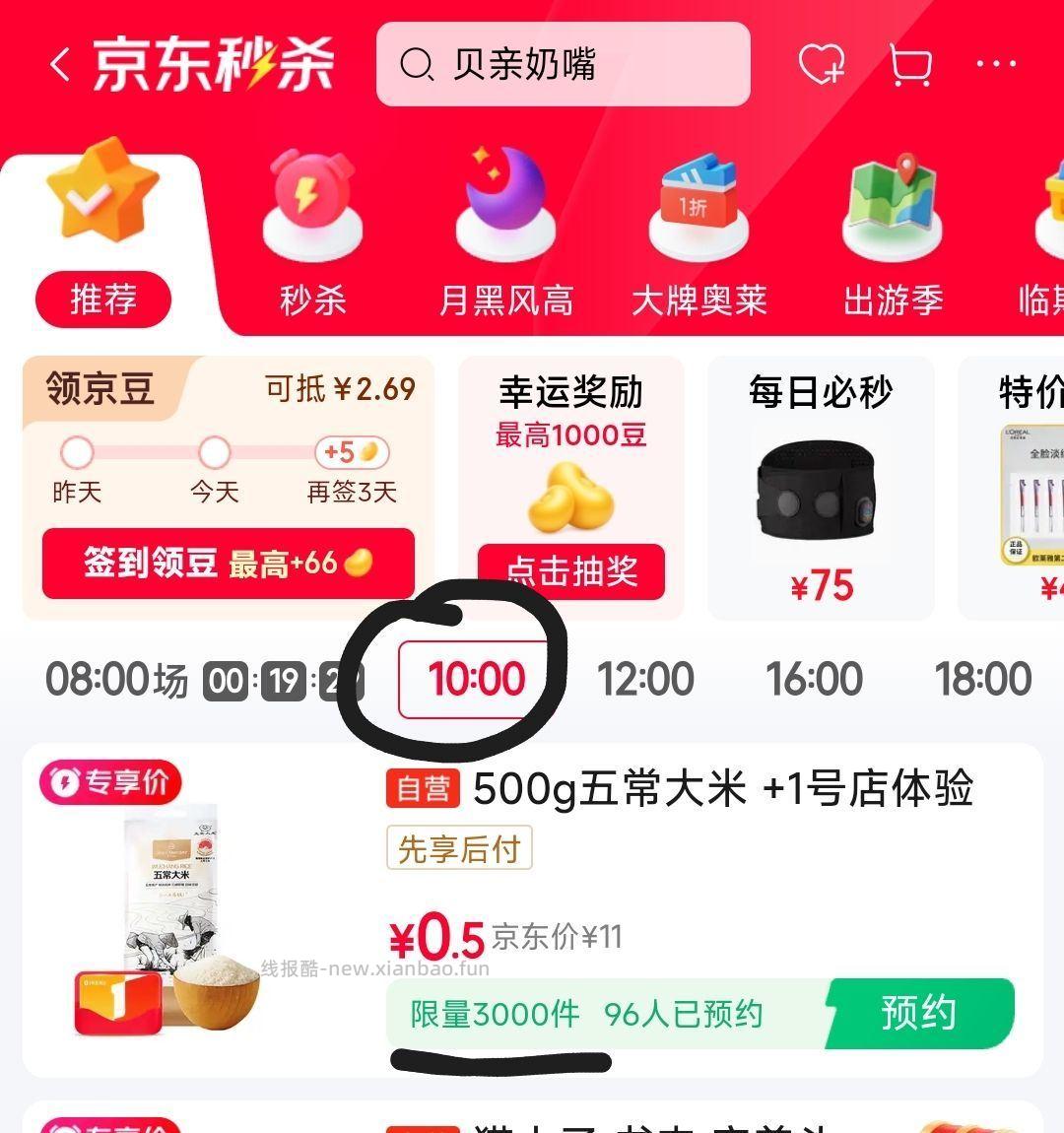Switch to the 12:00 session tab
The width and height of the screenshot is (1064, 1133).
point(645,678)
